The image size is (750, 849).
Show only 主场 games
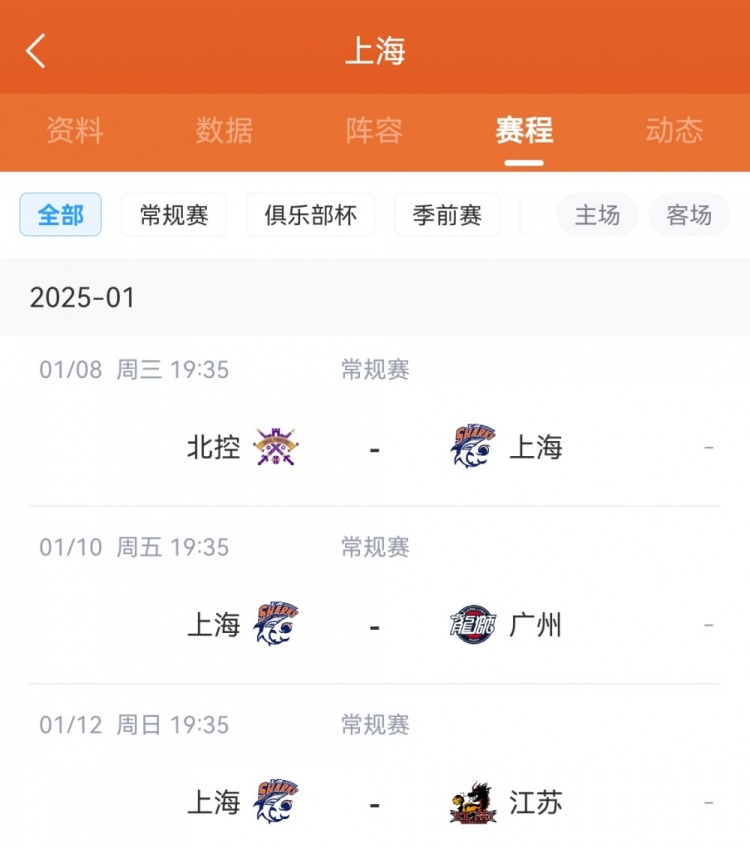597,215
